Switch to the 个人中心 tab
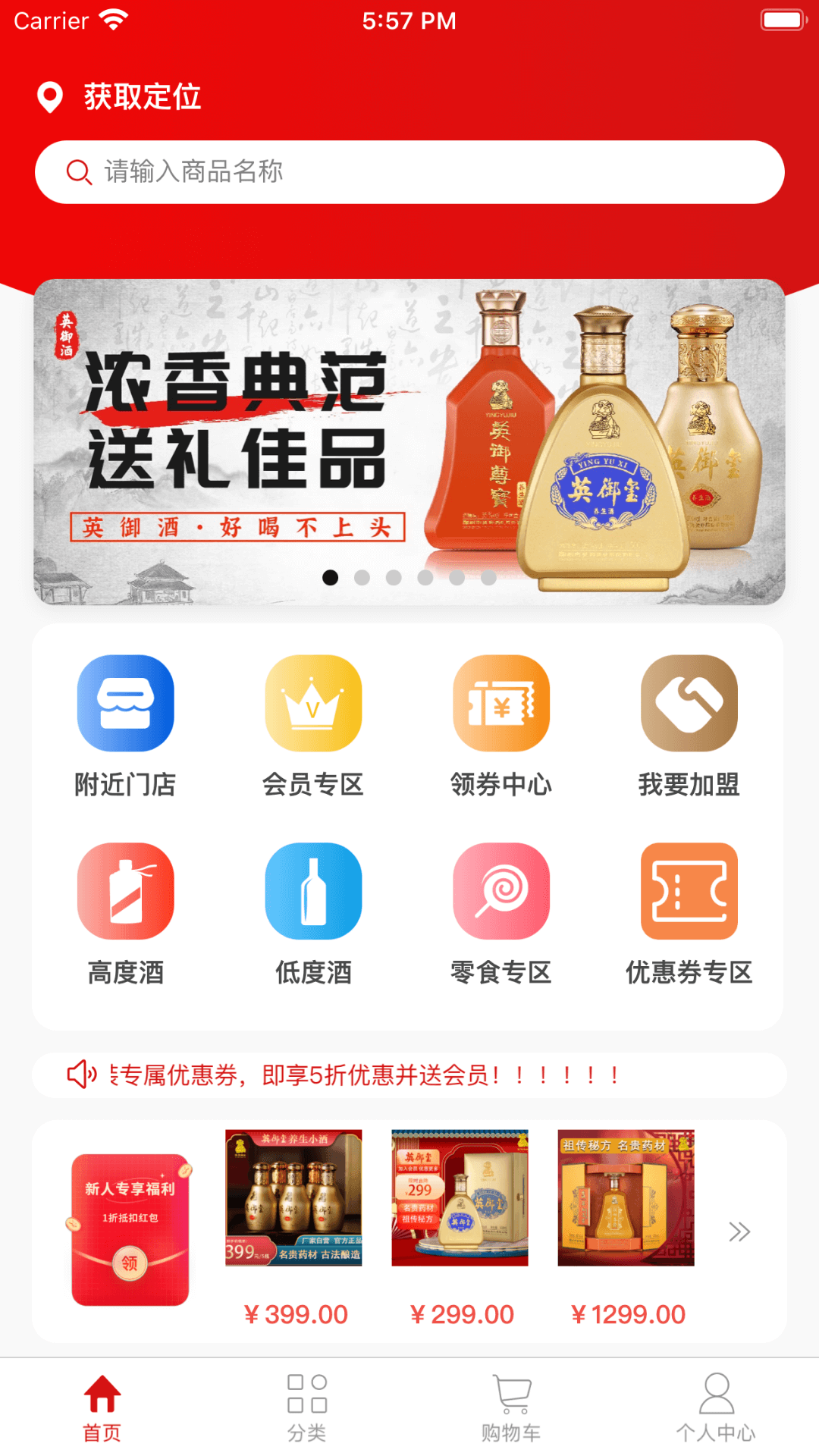 click(716, 1407)
